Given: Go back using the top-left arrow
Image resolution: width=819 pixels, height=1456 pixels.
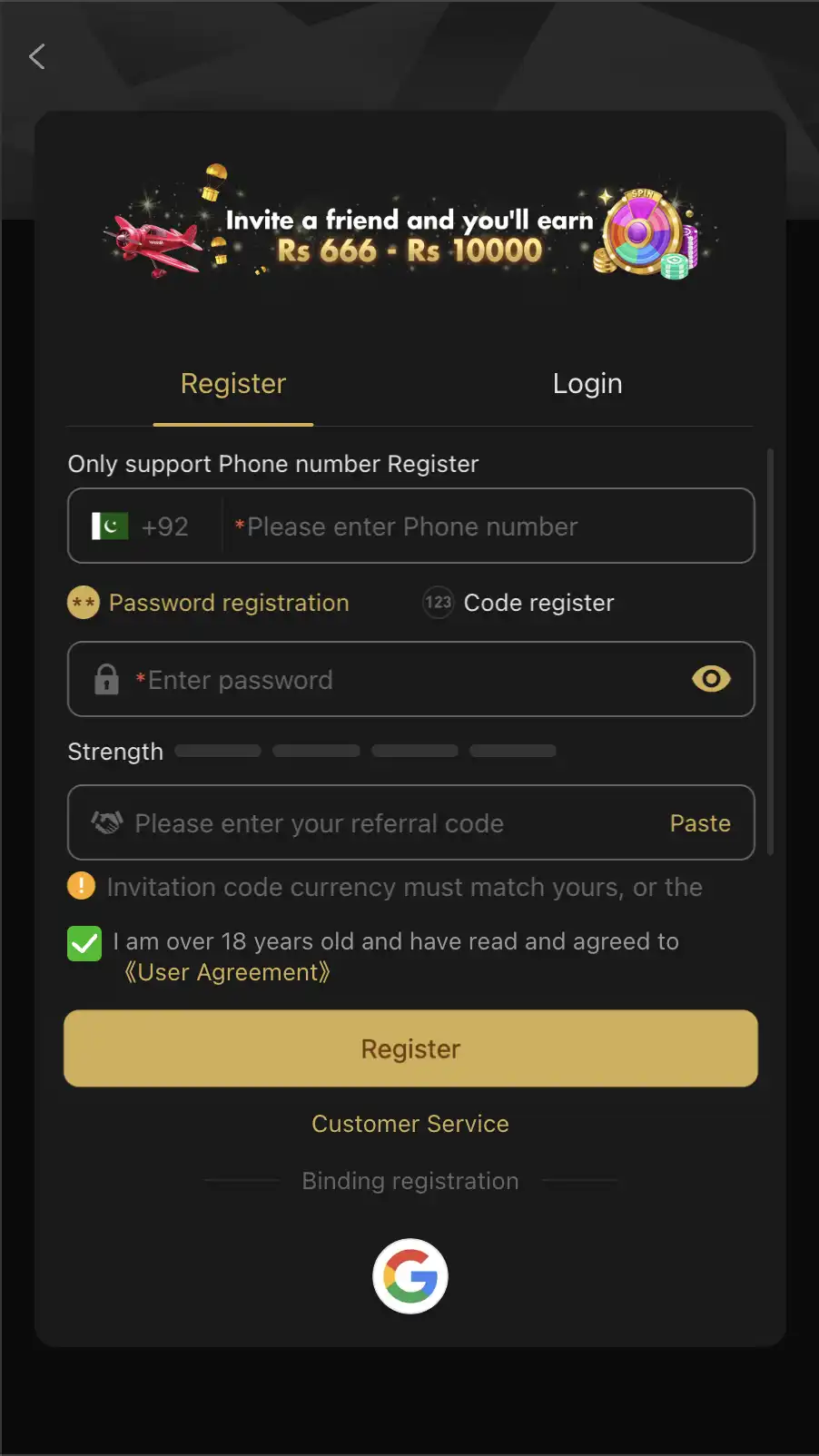Looking at the screenshot, I should 37,57.
